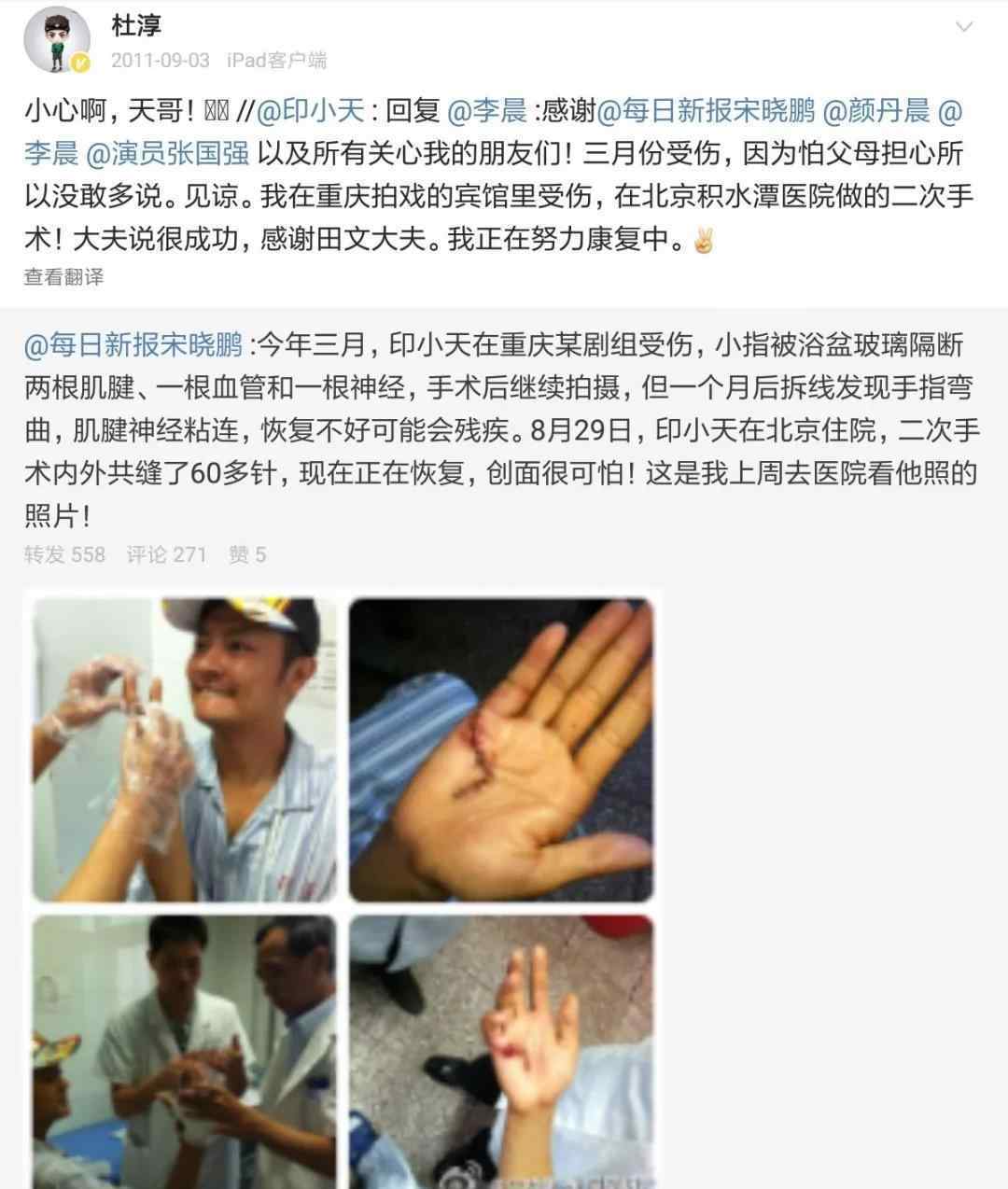Open the 评论 271 comments of quoted post

pos(166,554)
